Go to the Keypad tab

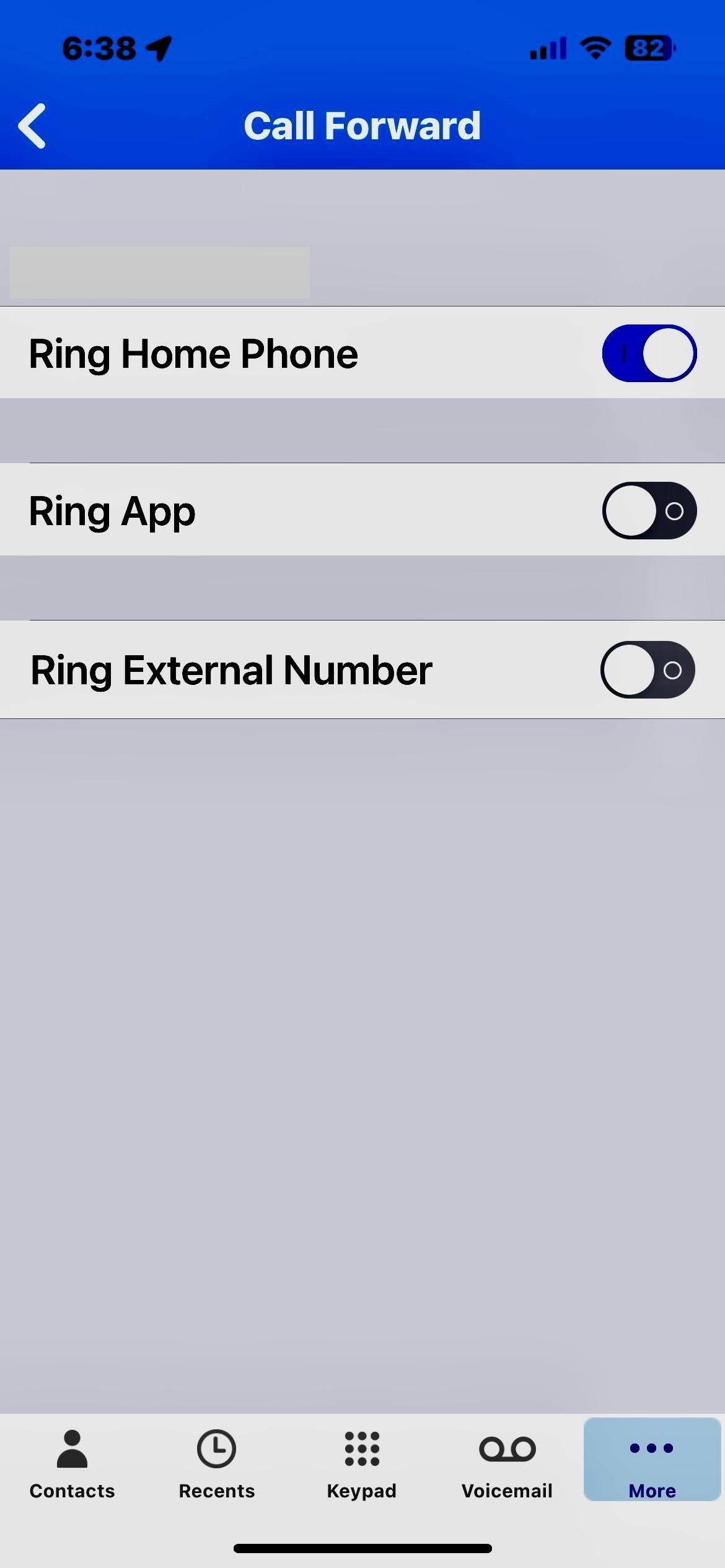[x=362, y=1464]
